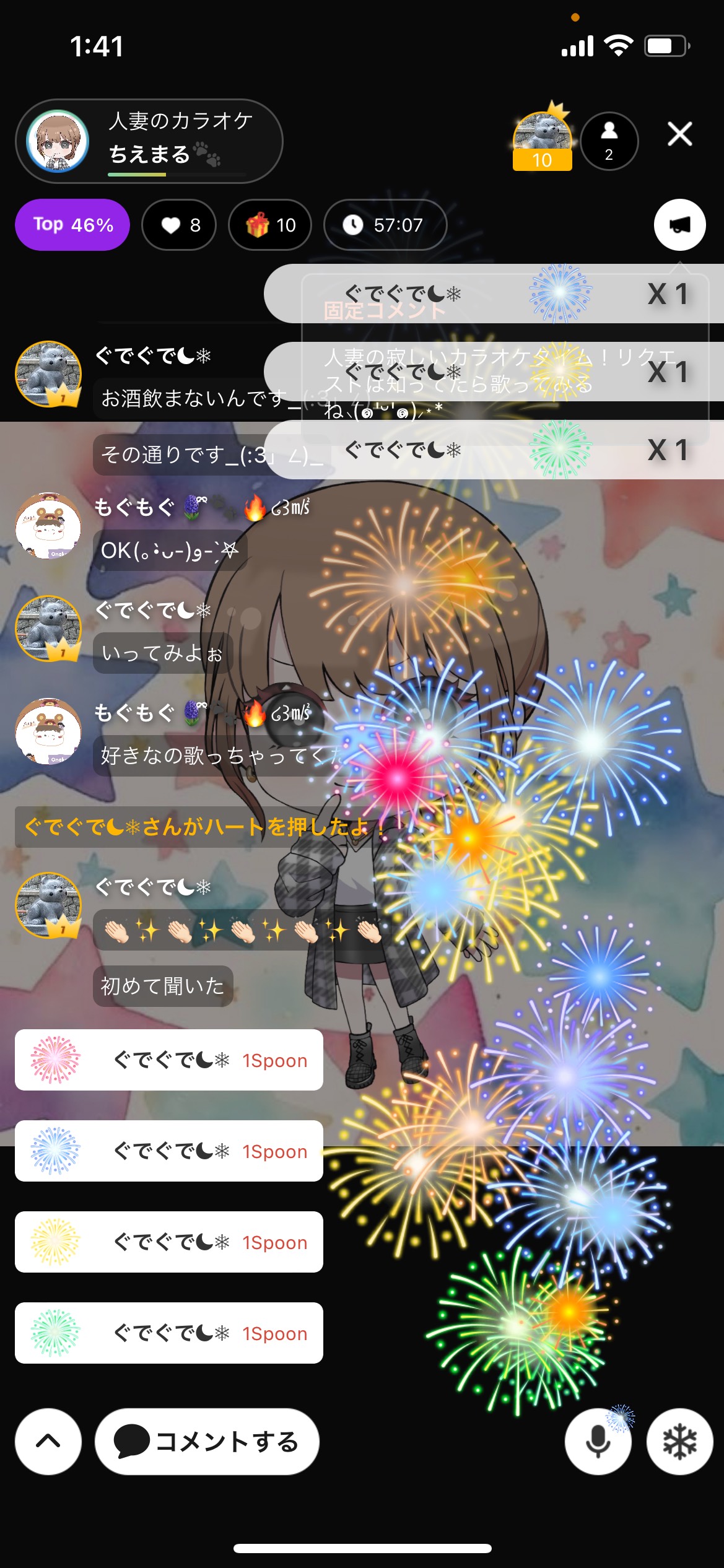The width and height of the screenshot is (724, 1568).
Task: Close the live stream with the X
Action: coord(679,134)
